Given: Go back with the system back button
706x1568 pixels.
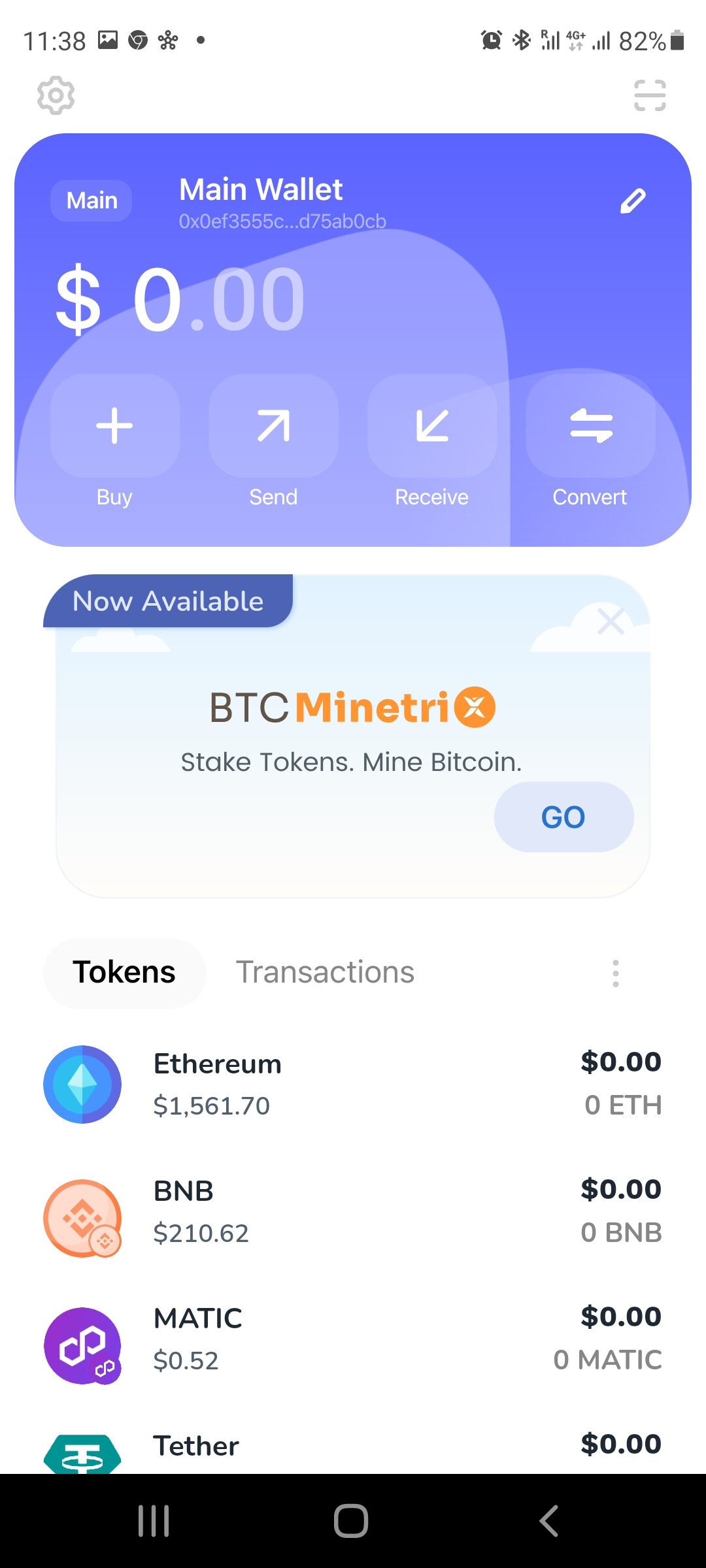Looking at the screenshot, I should pyautogui.click(x=549, y=1521).
